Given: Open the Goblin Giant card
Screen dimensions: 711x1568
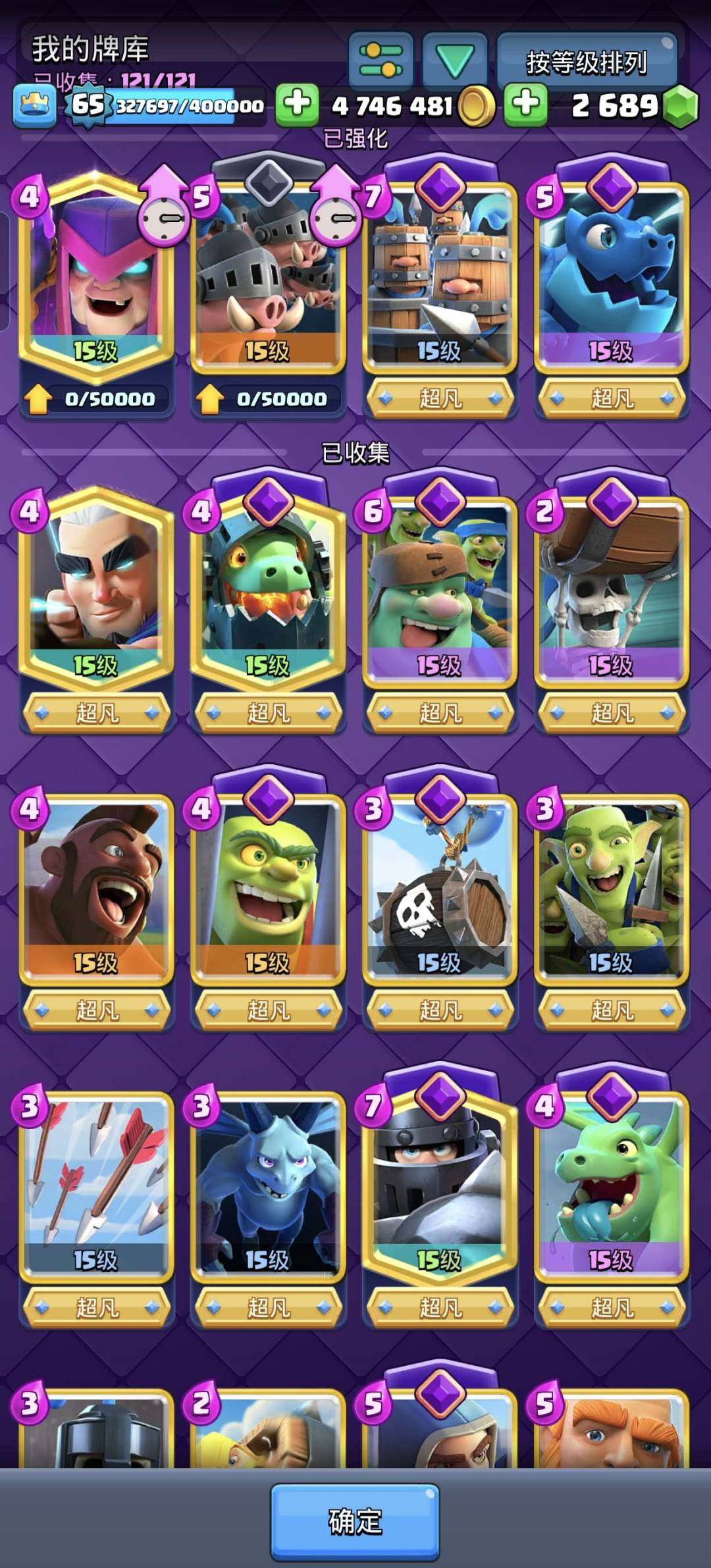Looking at the screenshot, I should pos(440,592).
